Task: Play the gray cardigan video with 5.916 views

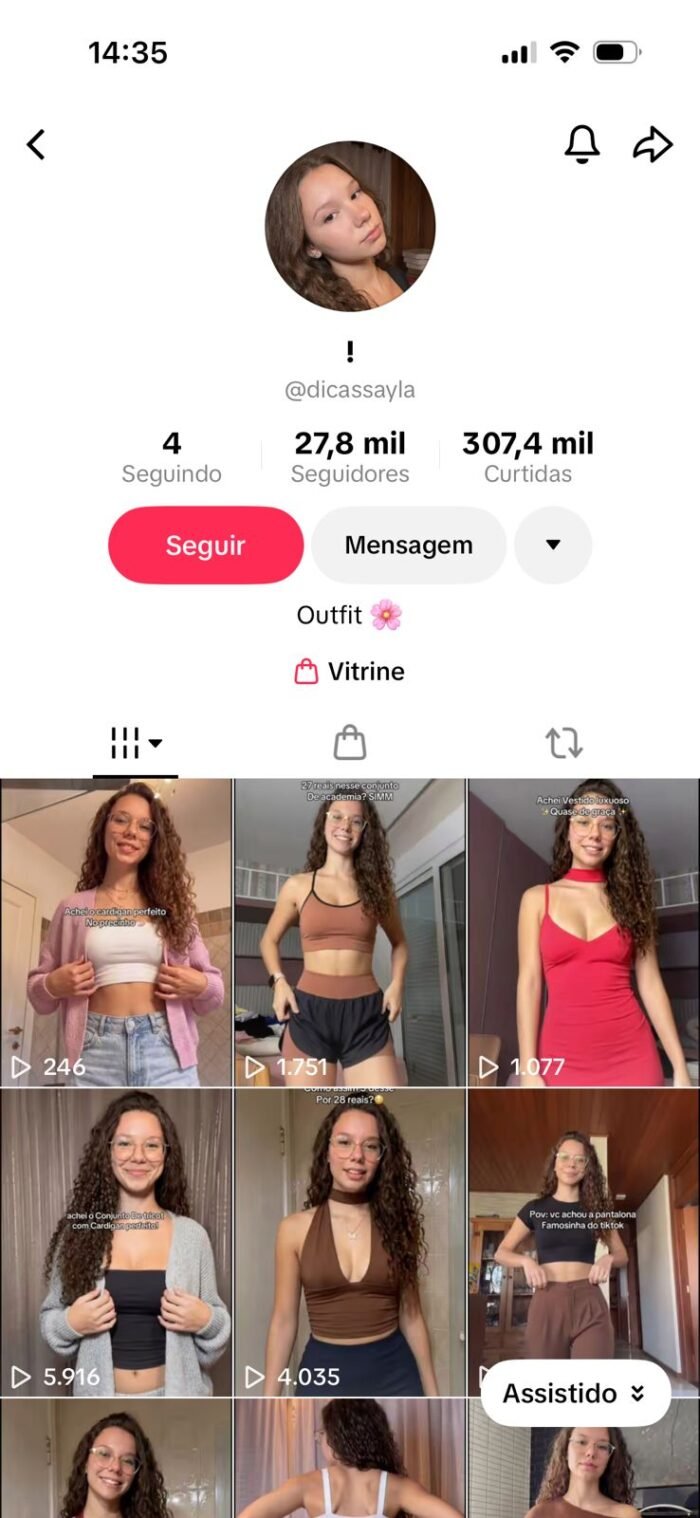Action: pyautogui.click(x=116, y=1242)
